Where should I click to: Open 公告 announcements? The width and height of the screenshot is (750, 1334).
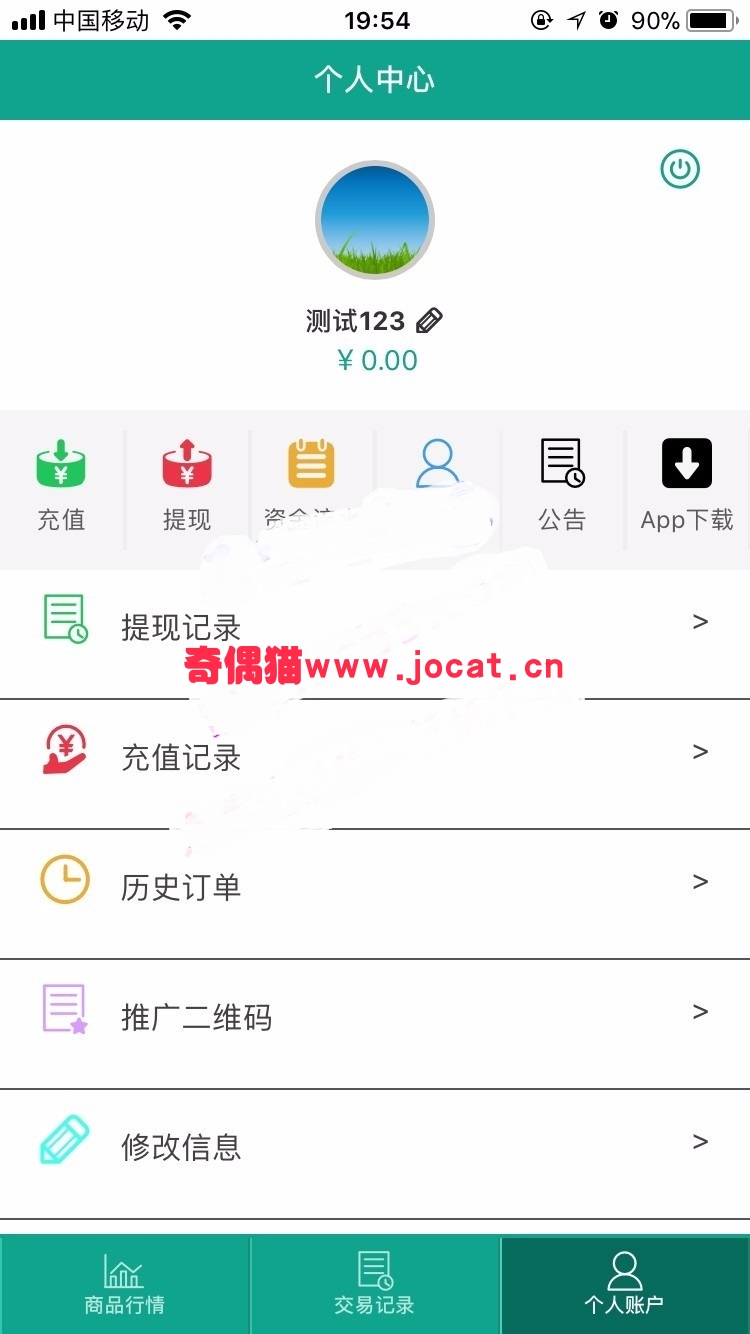562,487
